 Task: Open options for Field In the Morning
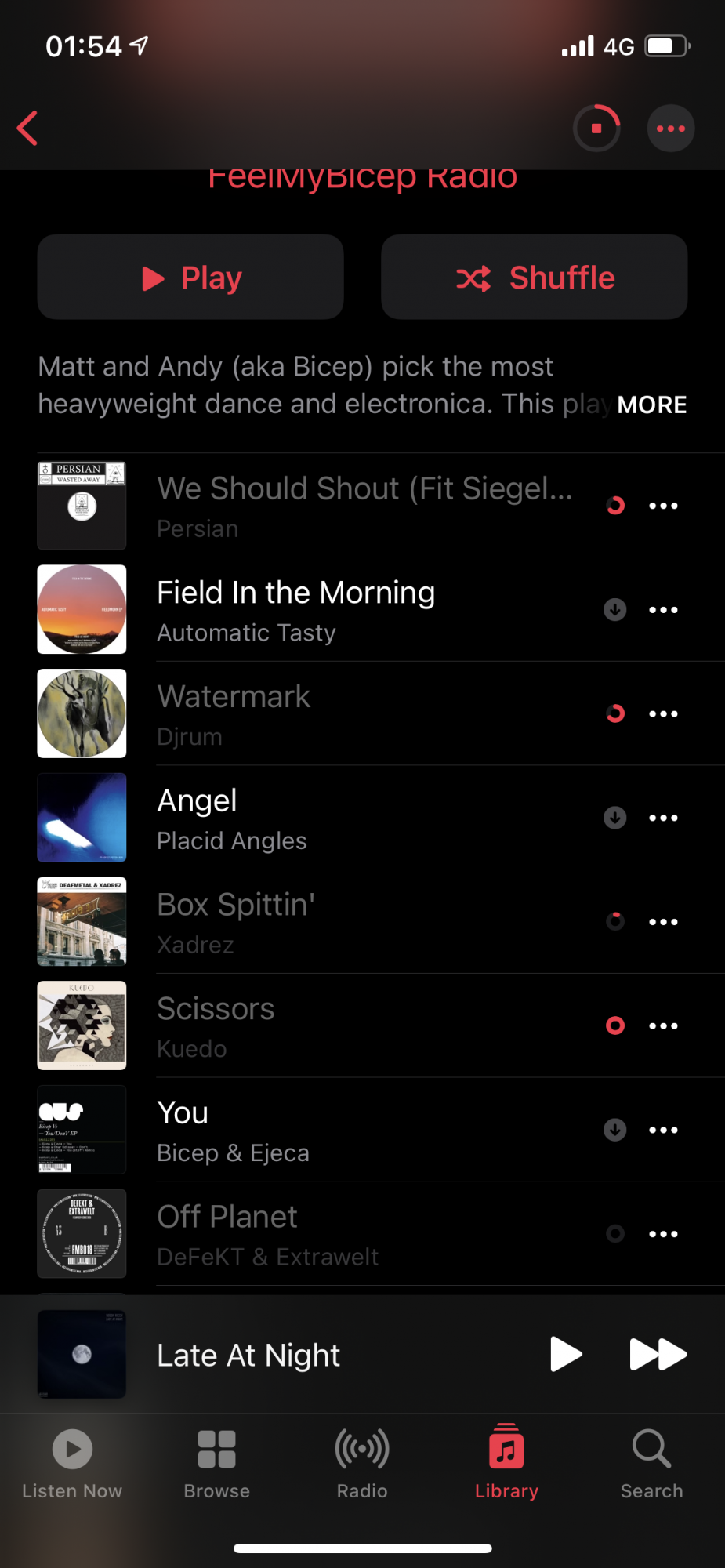point(663,610)
